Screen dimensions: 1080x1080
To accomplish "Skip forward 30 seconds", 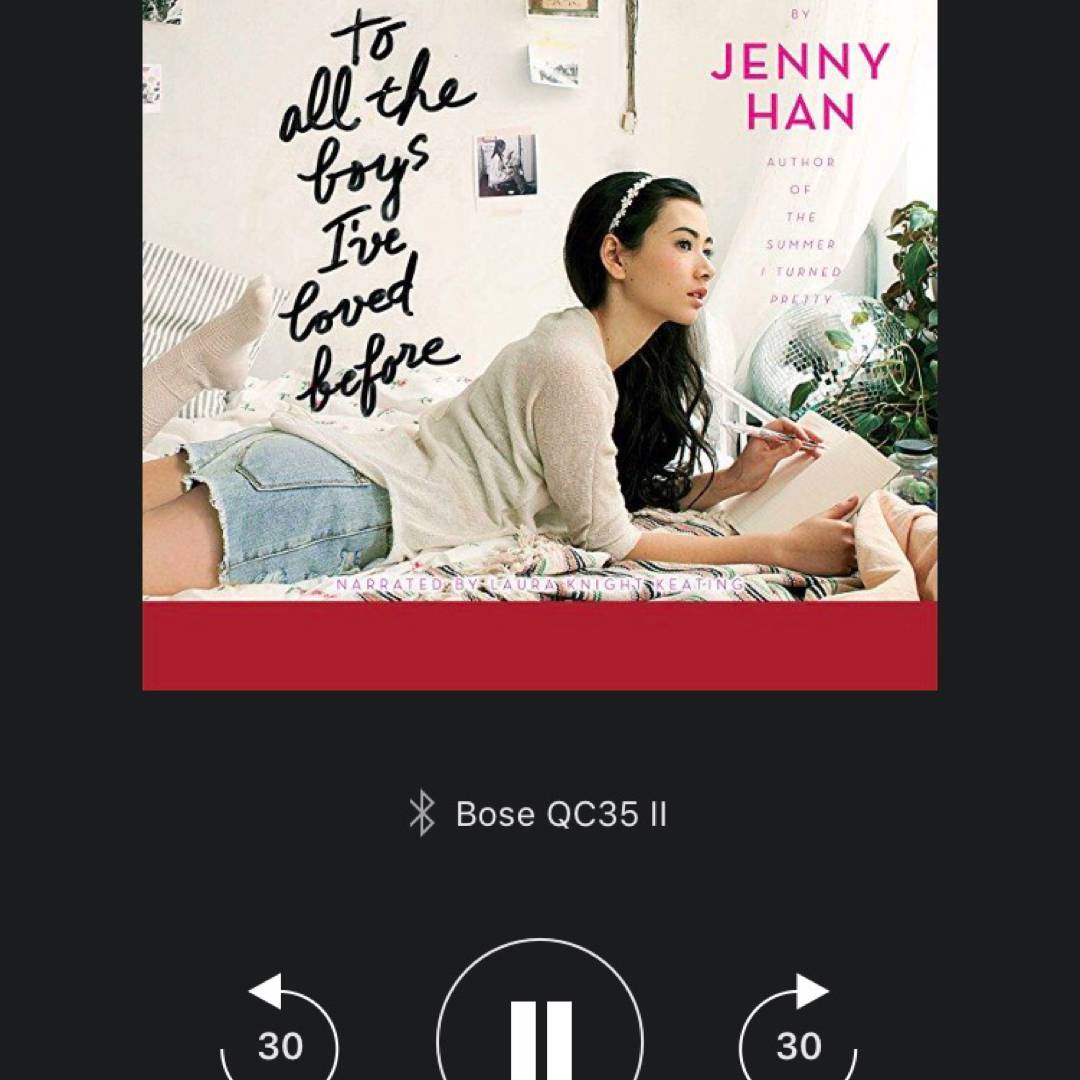I will tap(798, 1035).
